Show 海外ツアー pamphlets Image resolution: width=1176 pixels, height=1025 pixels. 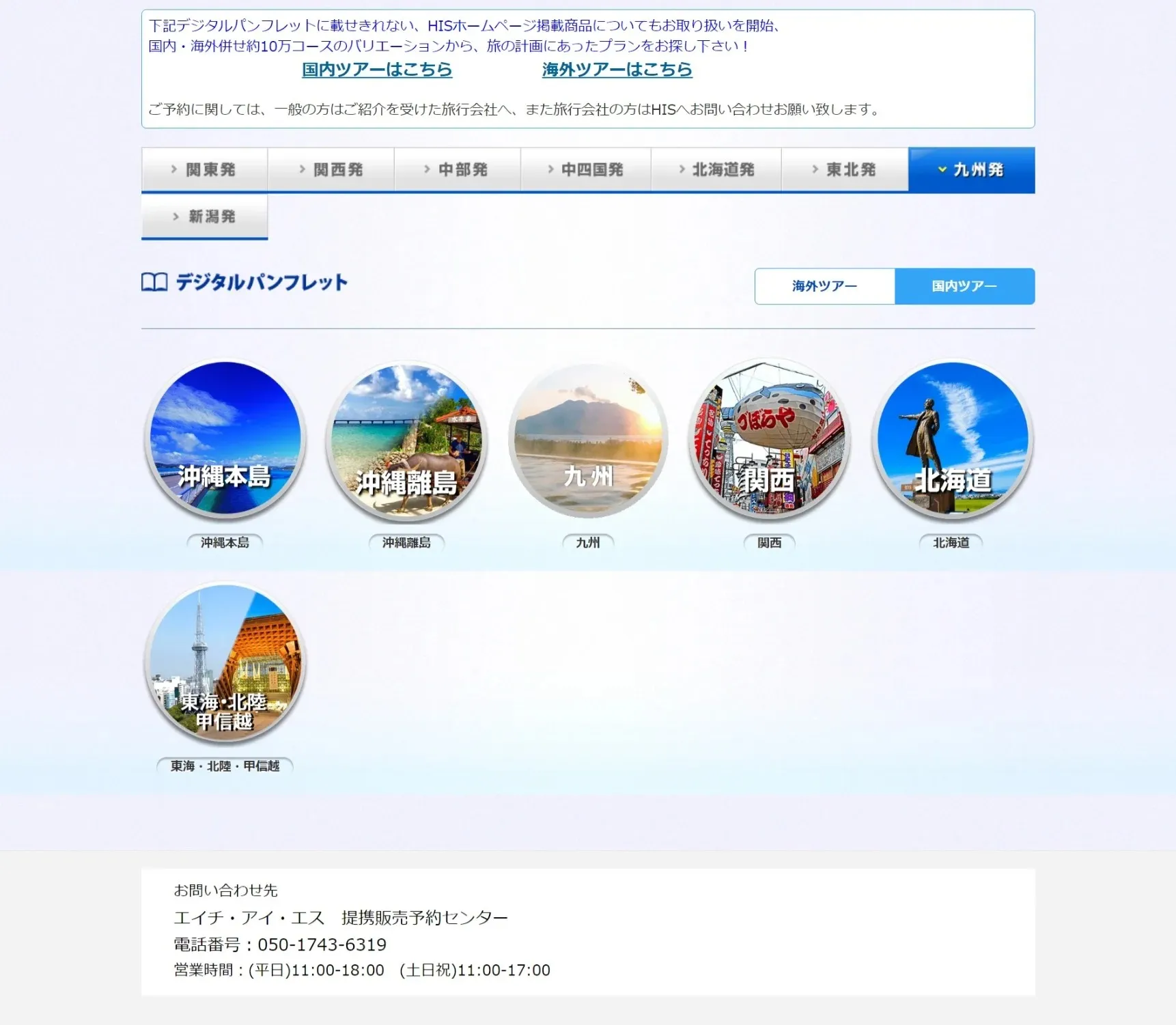824,286
